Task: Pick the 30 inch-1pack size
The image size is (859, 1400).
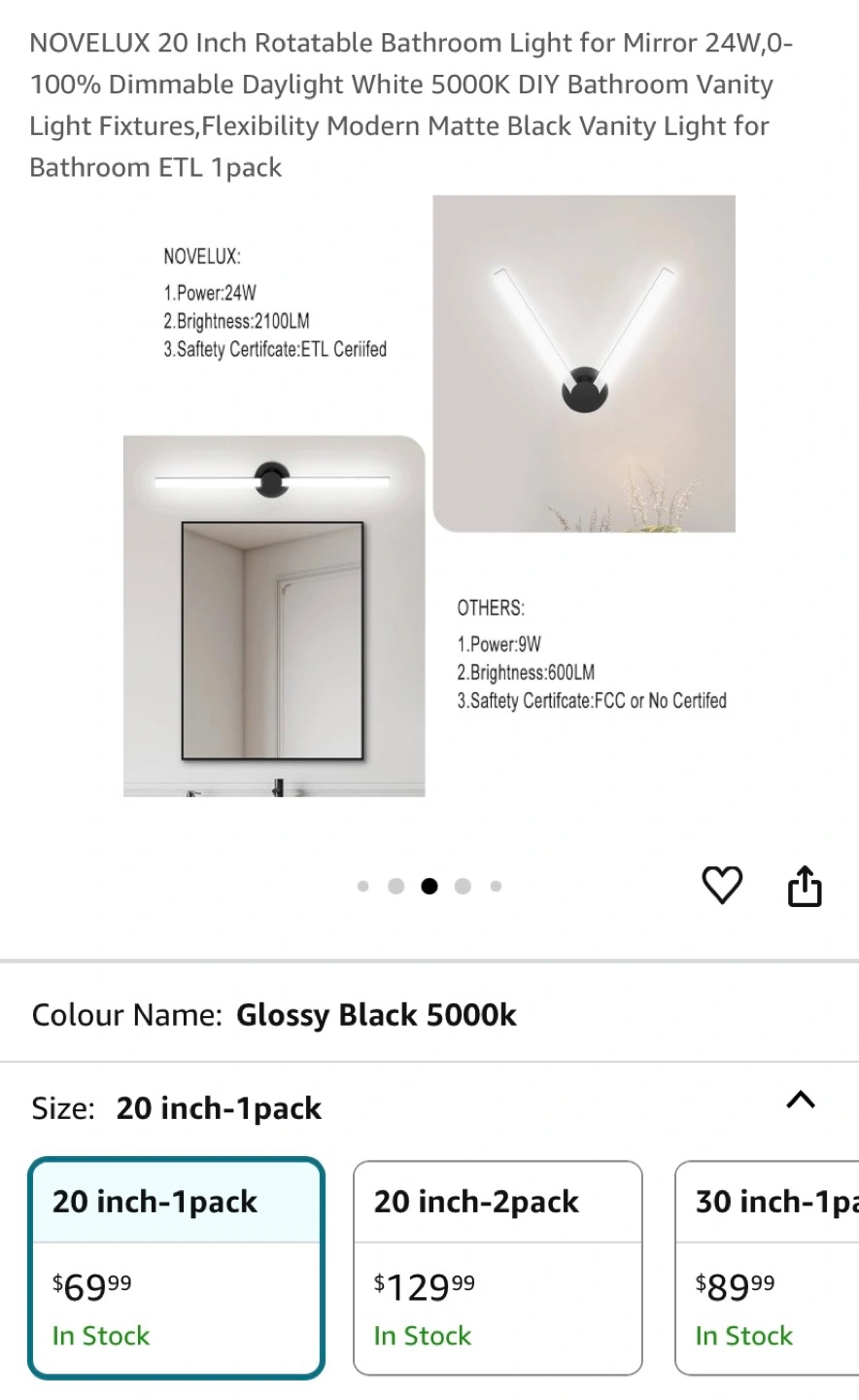Action: coord(768,1267)
